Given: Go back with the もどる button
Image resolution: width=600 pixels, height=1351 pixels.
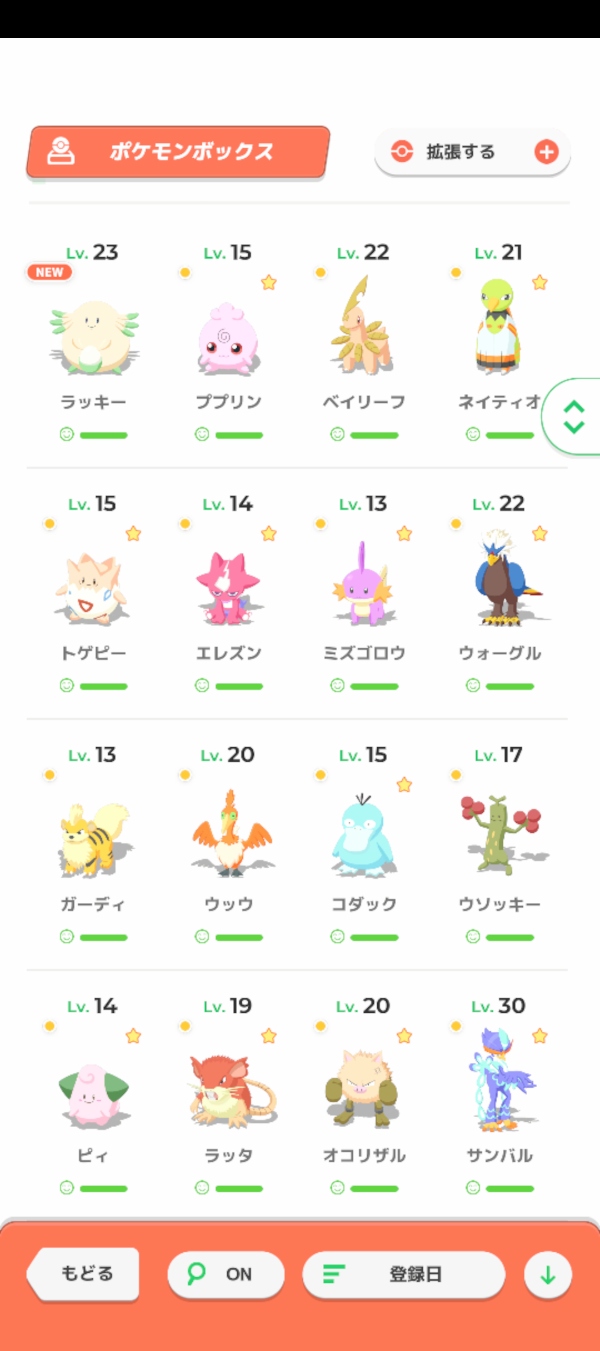Looking at the screenshot, I should click(x=85, y=1273).
